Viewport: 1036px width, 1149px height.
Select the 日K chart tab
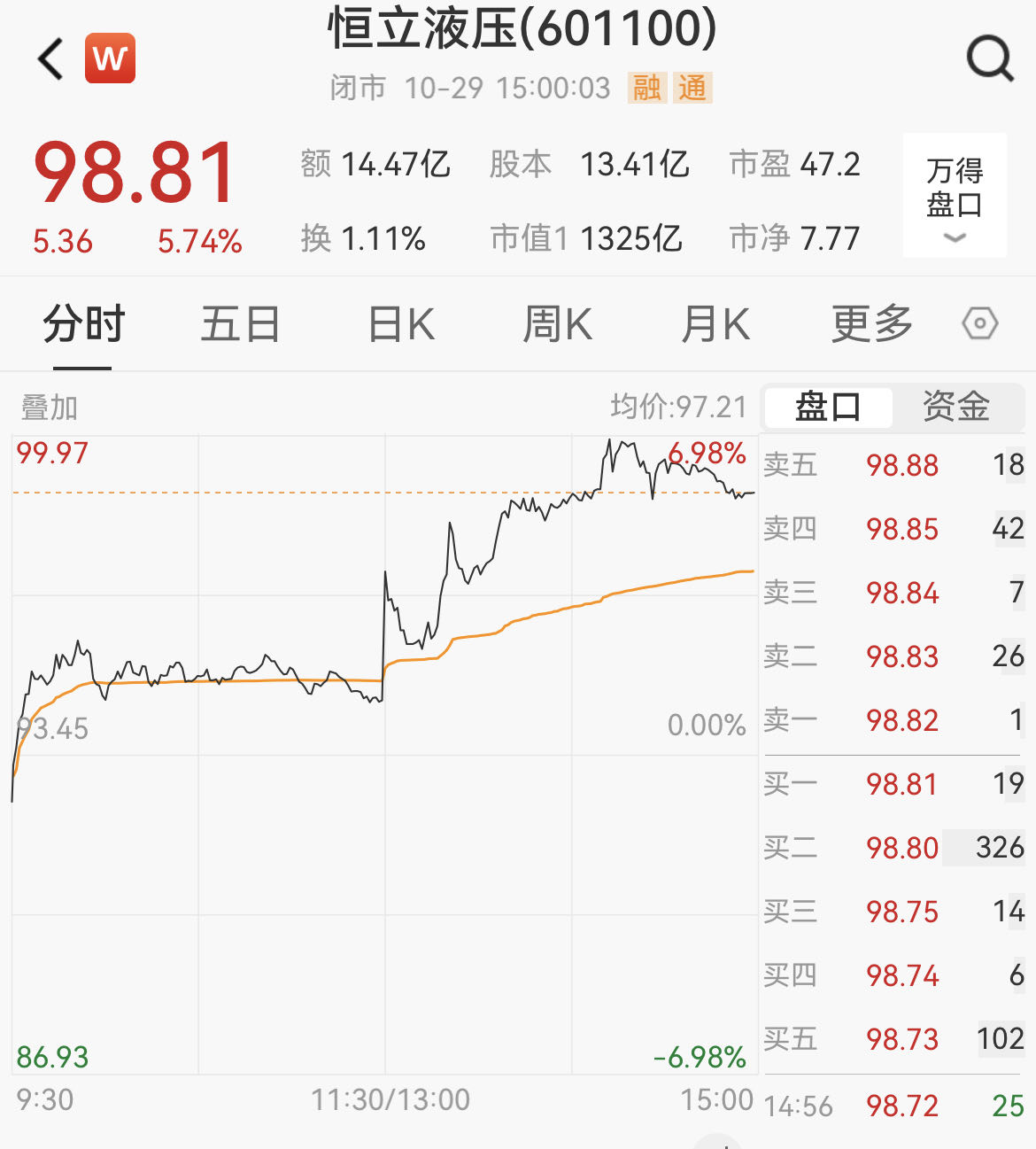click(x=401, y=324)
